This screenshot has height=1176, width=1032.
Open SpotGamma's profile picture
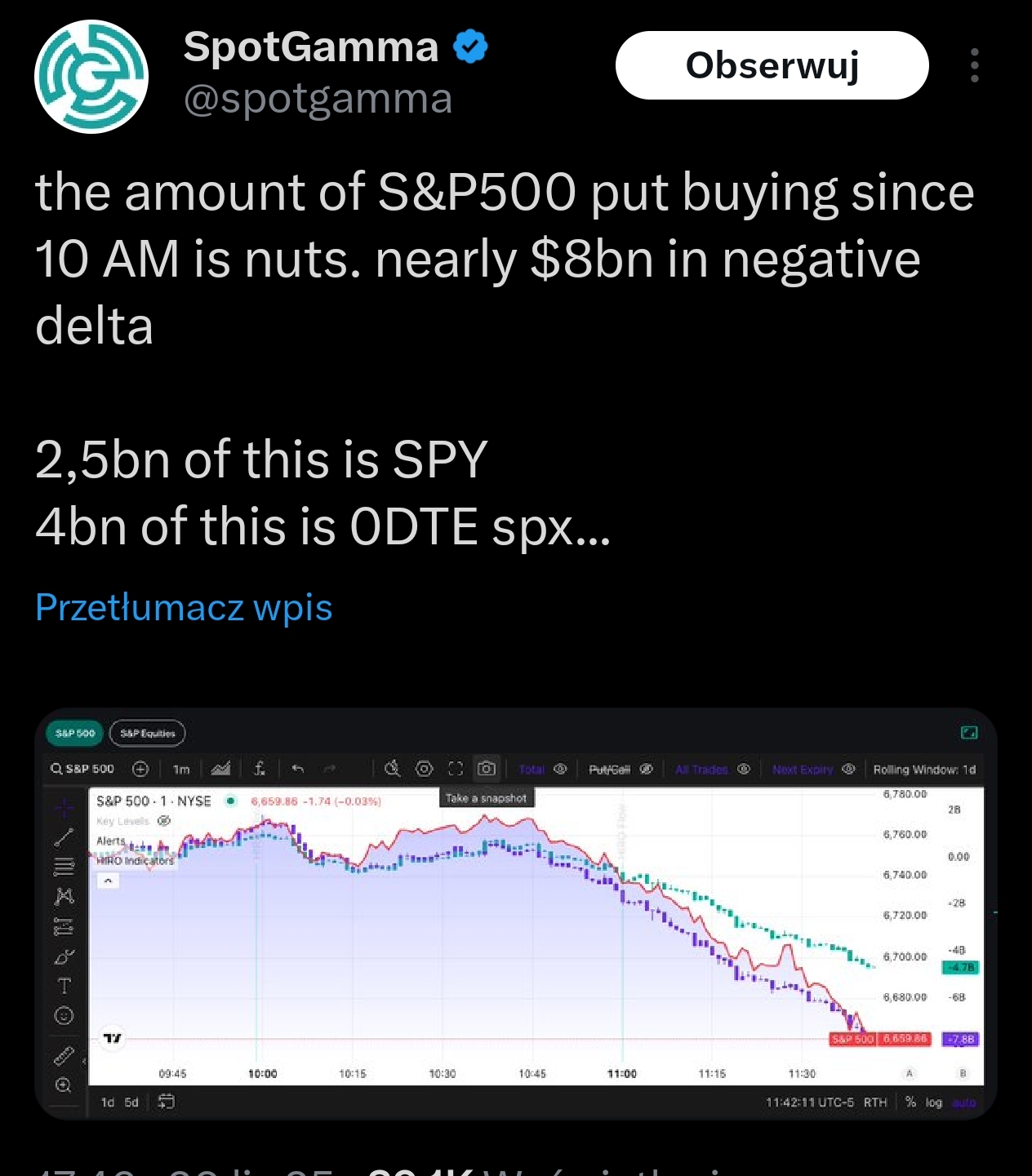[x=91, y=77]
